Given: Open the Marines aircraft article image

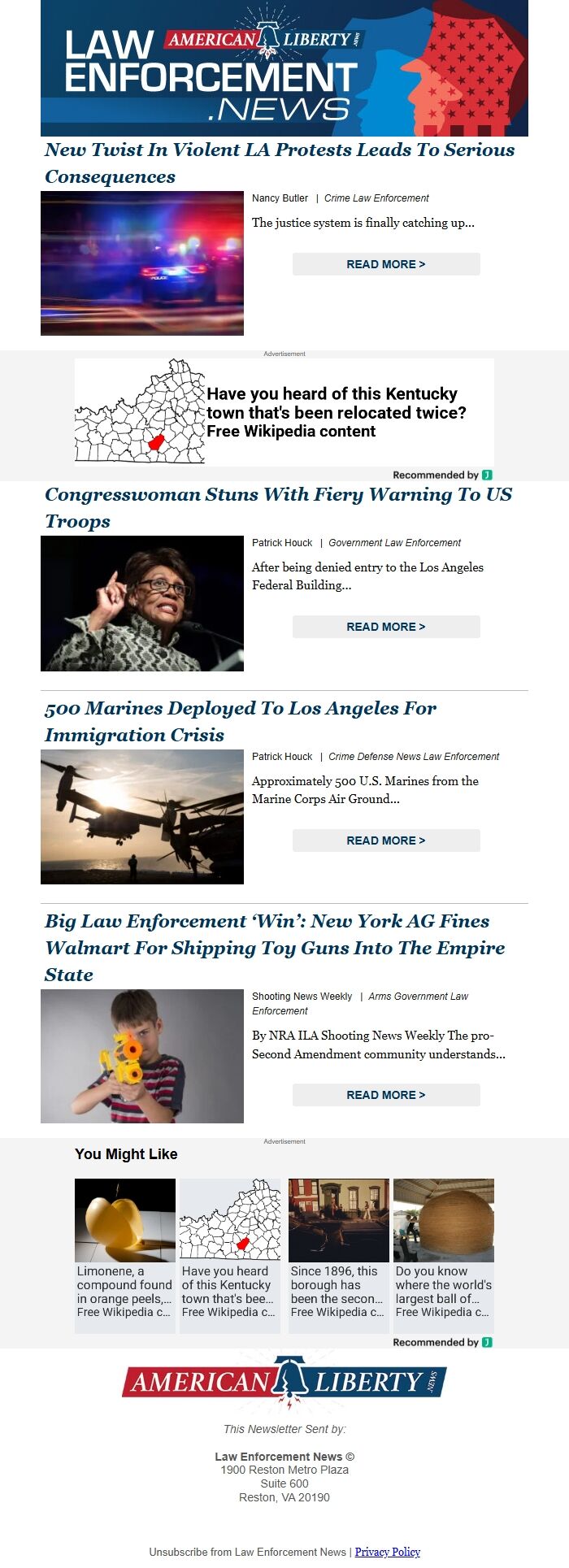Looking at the screenshot, I should (142, 816).
